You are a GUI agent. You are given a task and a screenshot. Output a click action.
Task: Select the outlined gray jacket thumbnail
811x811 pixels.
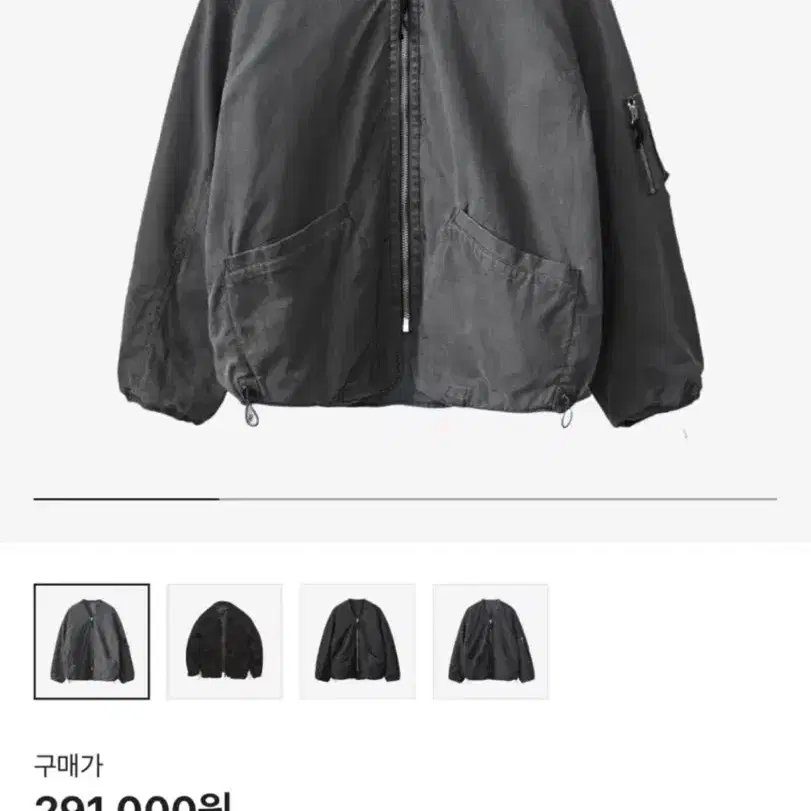pos(92,641)
